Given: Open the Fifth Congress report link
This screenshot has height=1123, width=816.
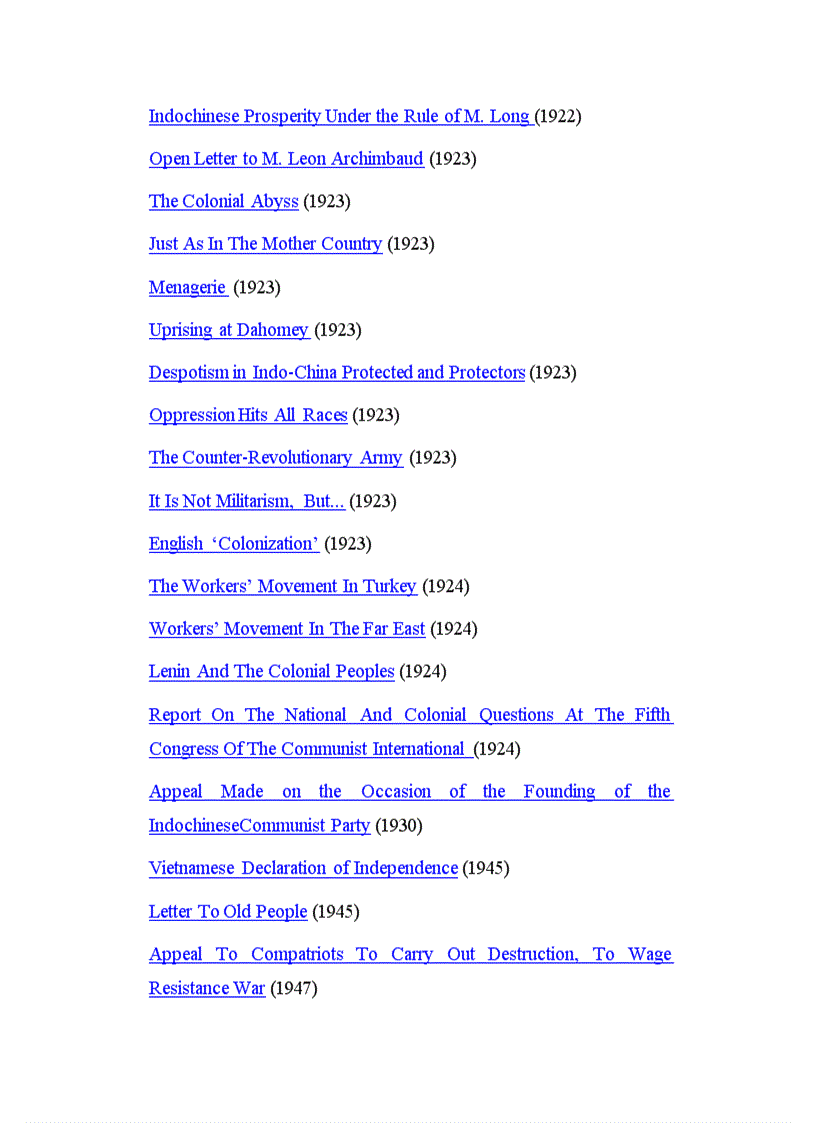Looking at the screenshot, I should pos(410,715).
